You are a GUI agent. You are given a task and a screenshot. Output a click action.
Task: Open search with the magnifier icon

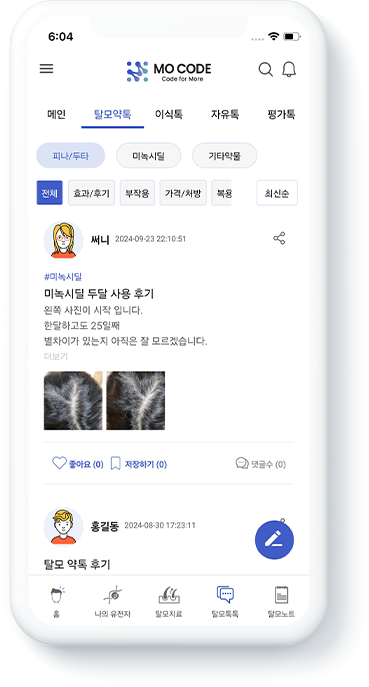click(x=265, y=69)
